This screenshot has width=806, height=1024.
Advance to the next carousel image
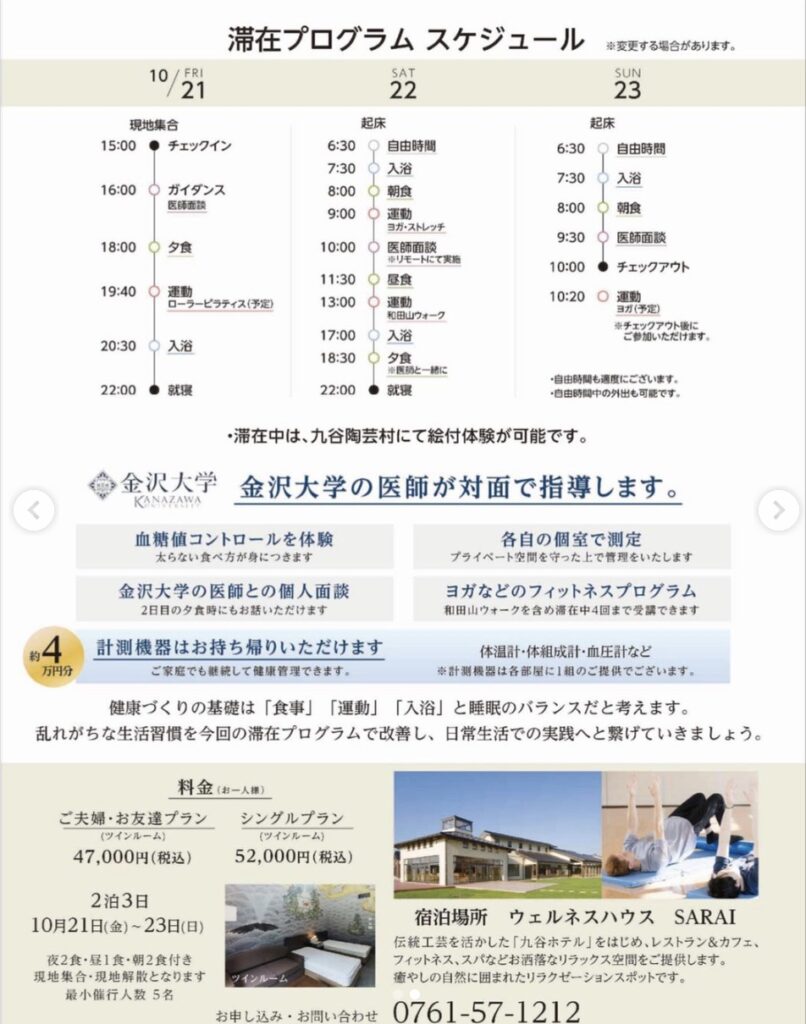tap(777, 511)
